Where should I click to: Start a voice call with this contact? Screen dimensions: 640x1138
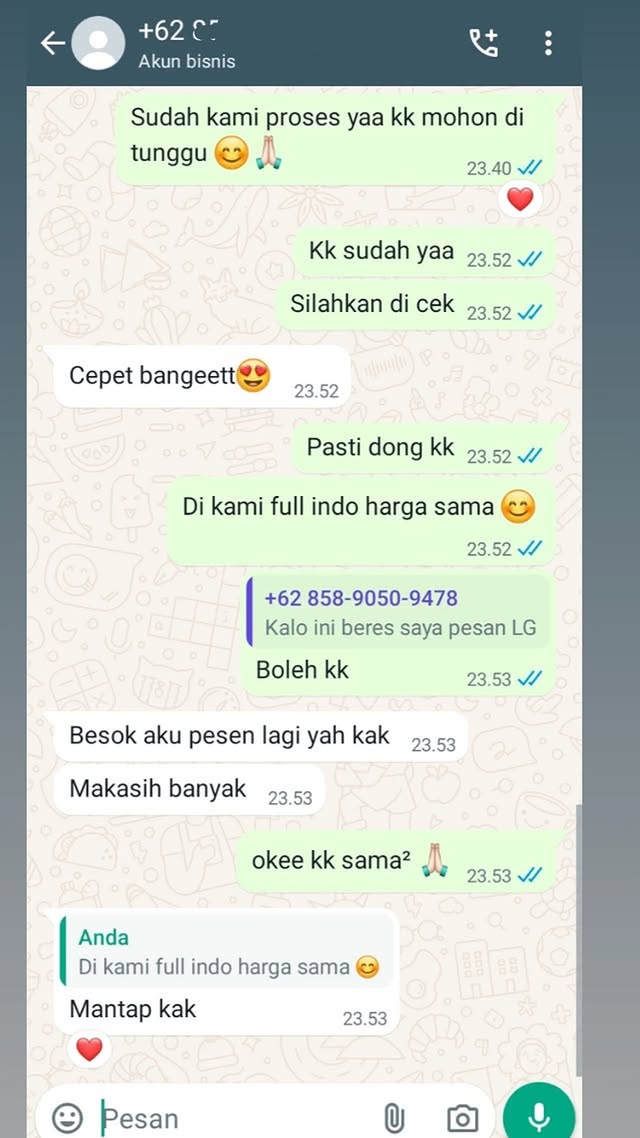click(x=484, y=43)
